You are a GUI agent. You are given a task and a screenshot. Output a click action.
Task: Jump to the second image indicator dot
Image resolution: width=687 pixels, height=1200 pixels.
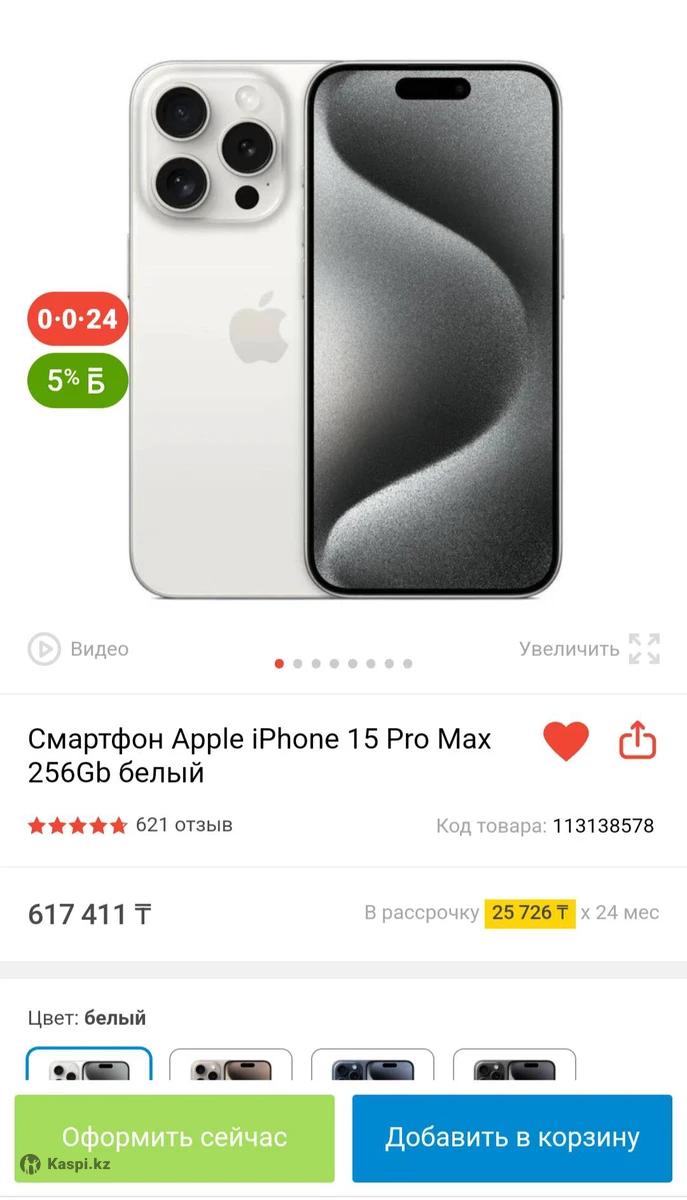(x=297, y=663)
